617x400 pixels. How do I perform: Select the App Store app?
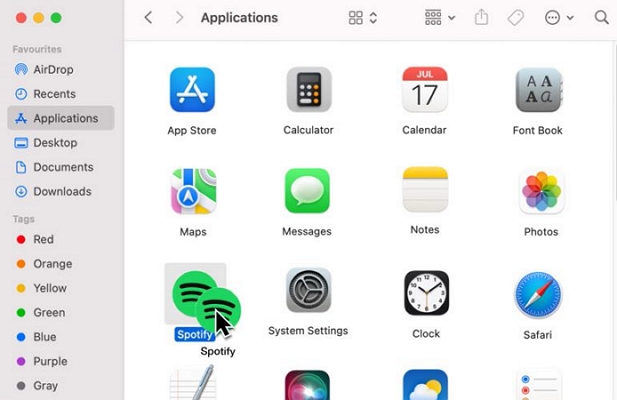[x=193, y=90]
